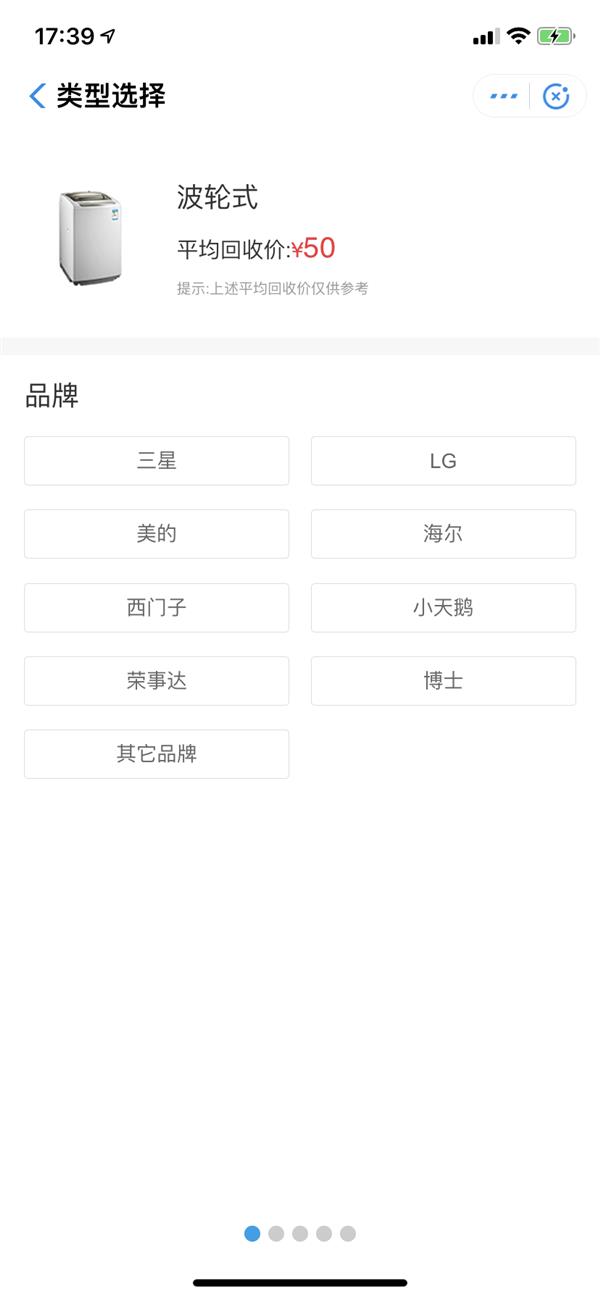This screenshot has height=1298, width=600.
Task: Tap the 小天鹅 brand button
Action: (443, 608)
